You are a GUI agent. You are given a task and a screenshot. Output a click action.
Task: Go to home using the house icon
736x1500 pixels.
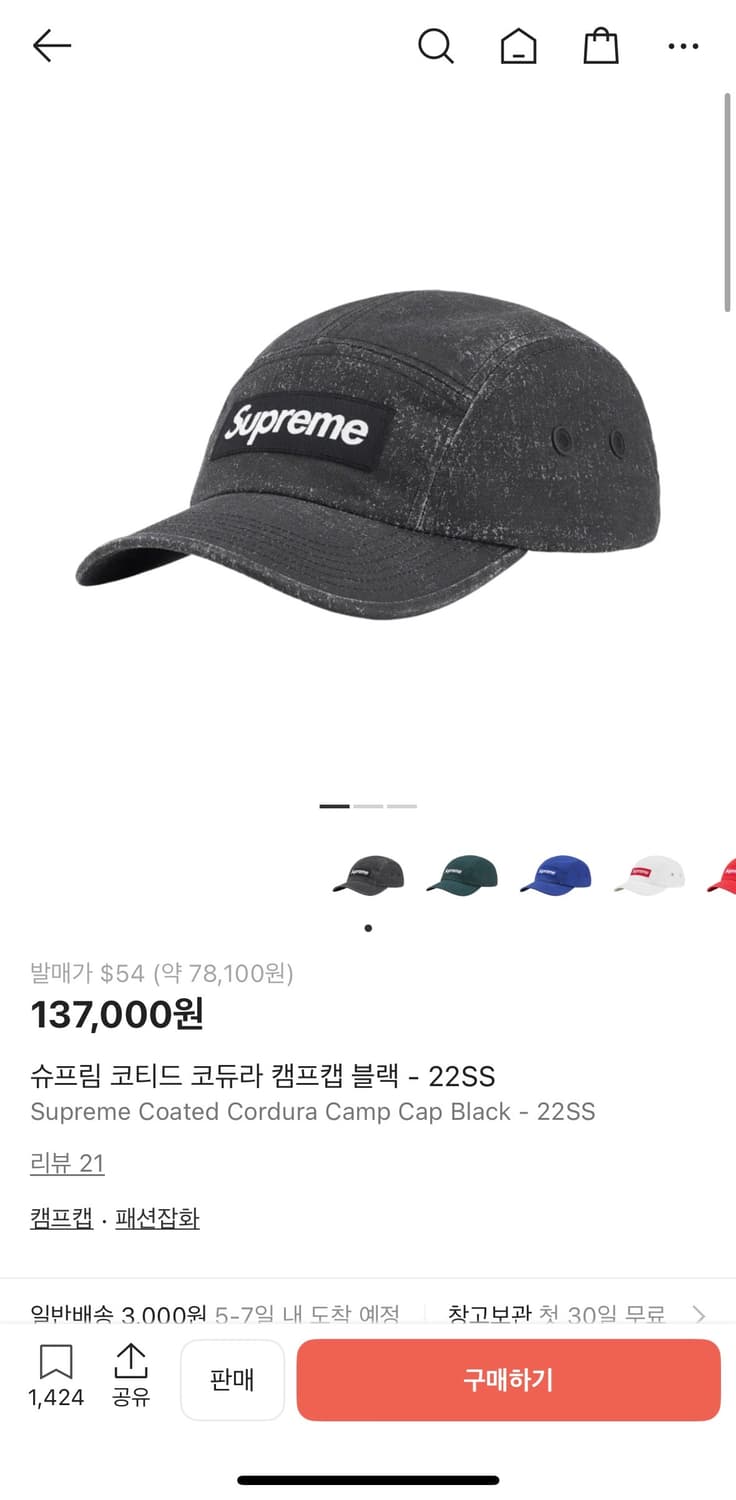518,45
